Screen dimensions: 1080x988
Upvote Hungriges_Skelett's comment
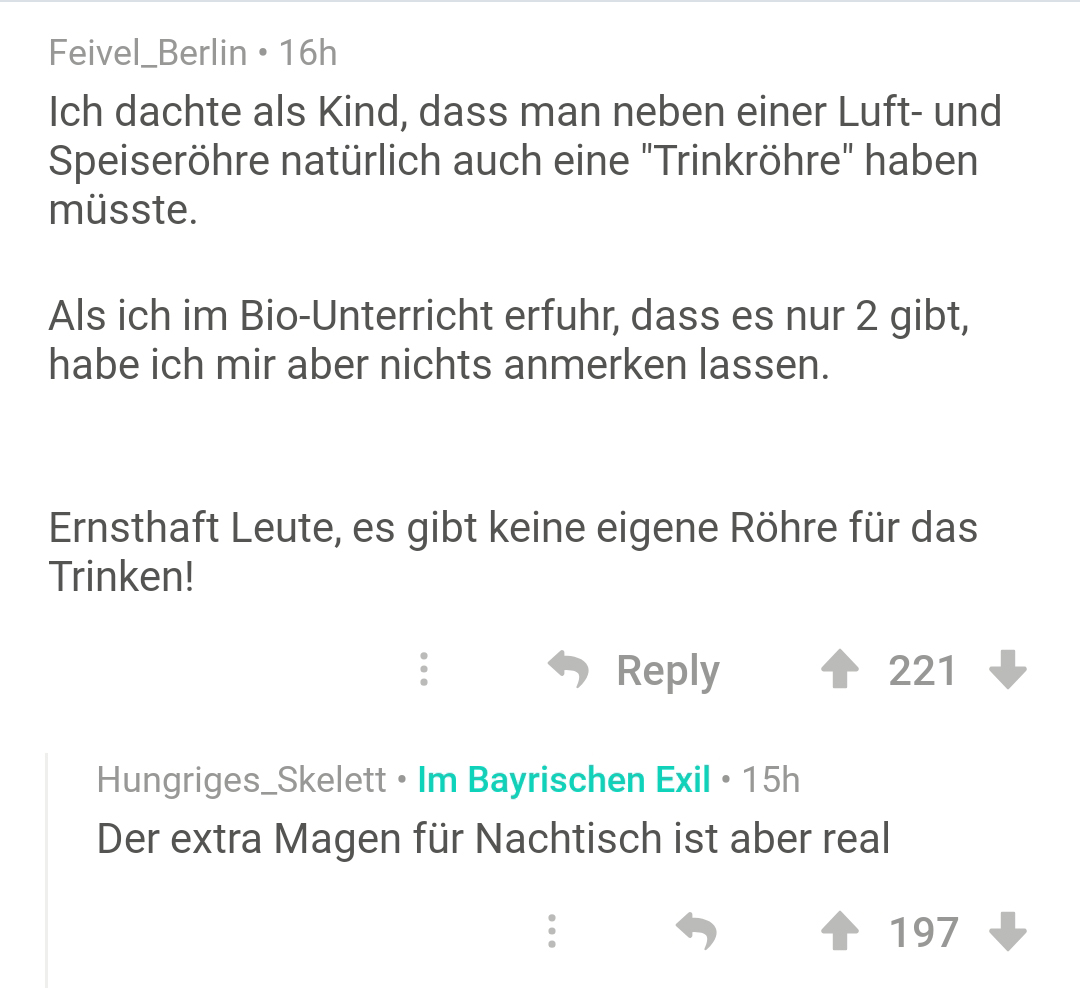point(840,932)
